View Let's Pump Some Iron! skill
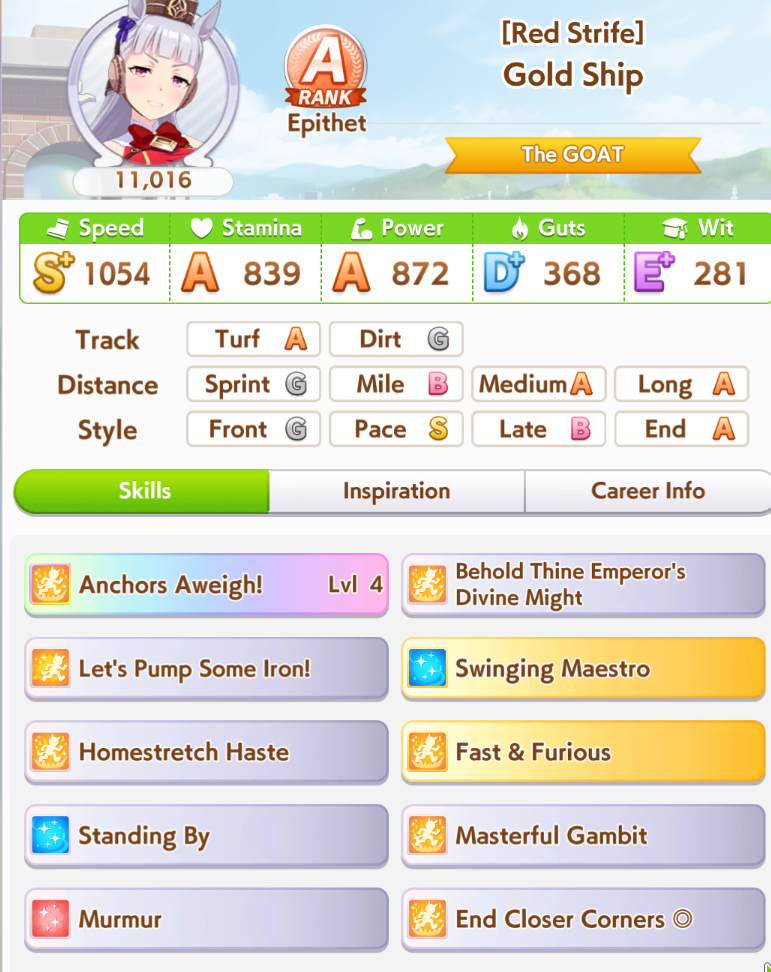The image size is (771, 972). click(206, 668)
